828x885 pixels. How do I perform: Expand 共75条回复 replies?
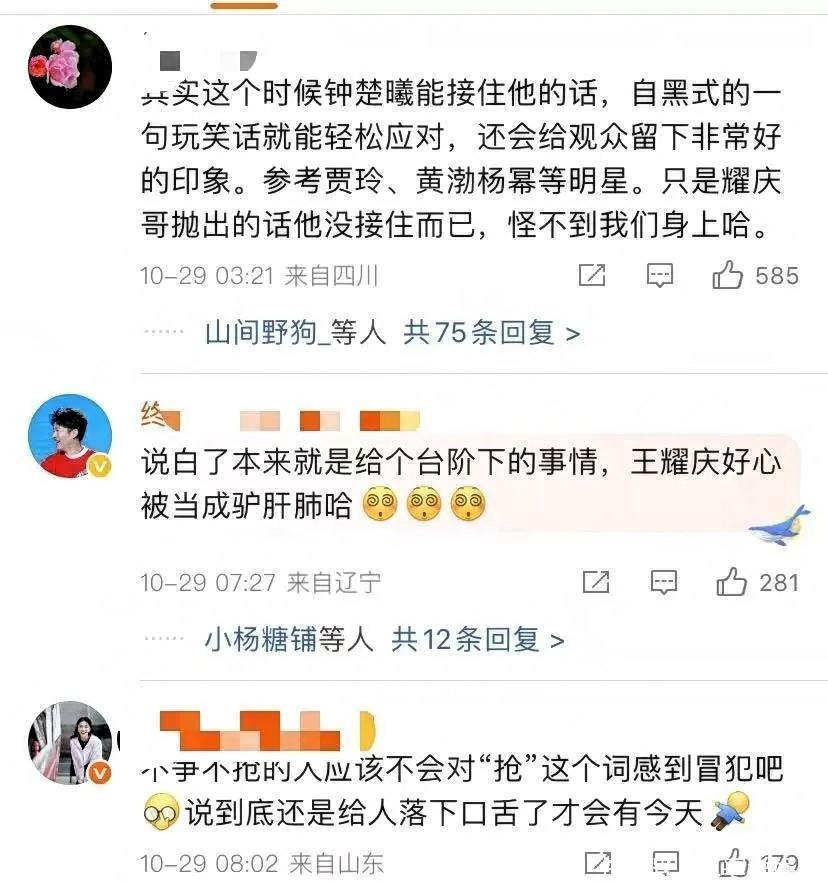pos(491,332)
